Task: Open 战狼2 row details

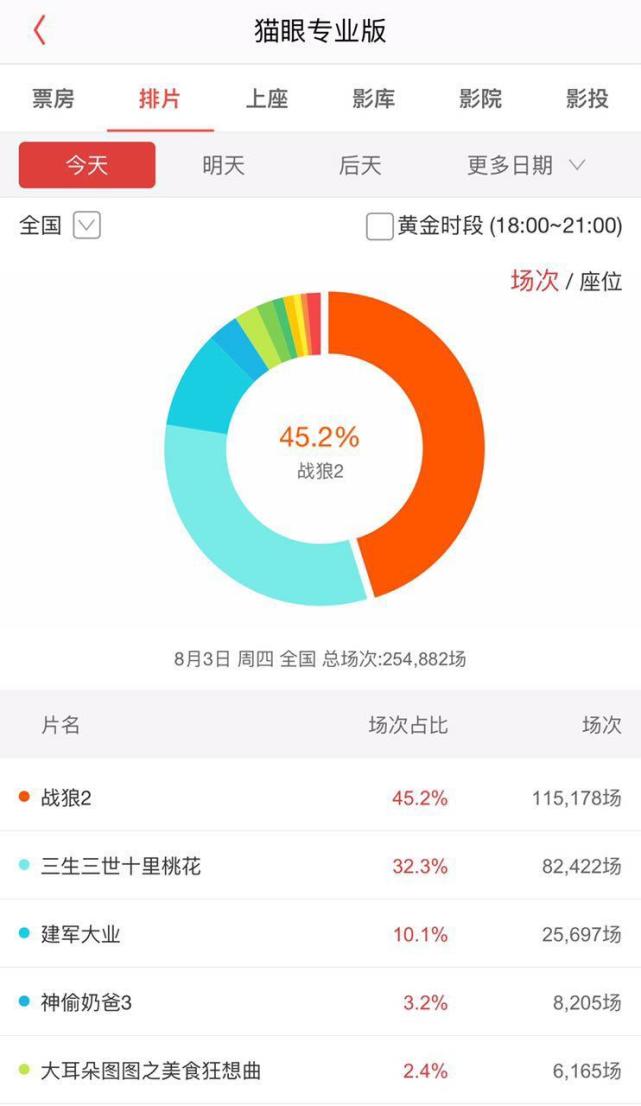Action: pyautogui.click(x=320, y=798)
